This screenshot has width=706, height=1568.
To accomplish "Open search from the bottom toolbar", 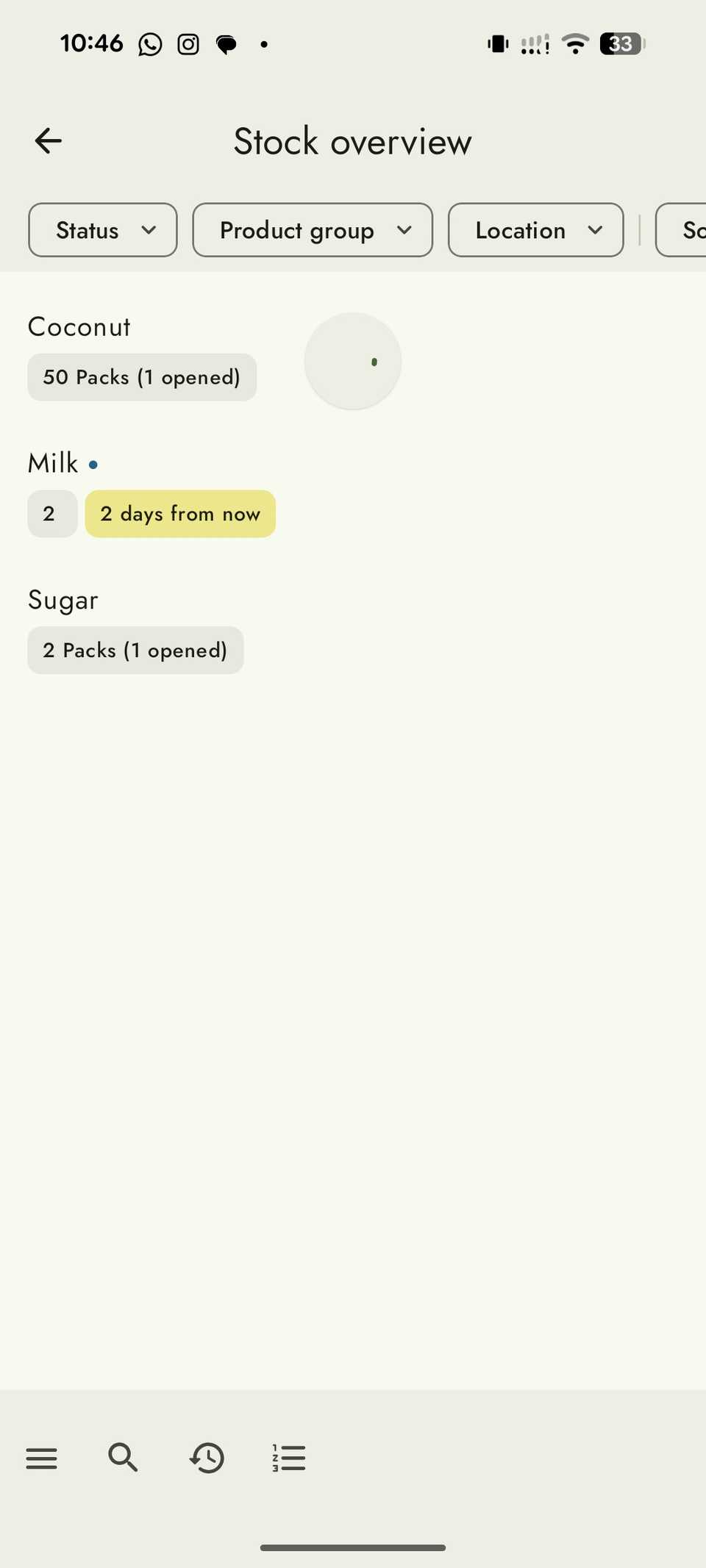I will point(123,1457).
